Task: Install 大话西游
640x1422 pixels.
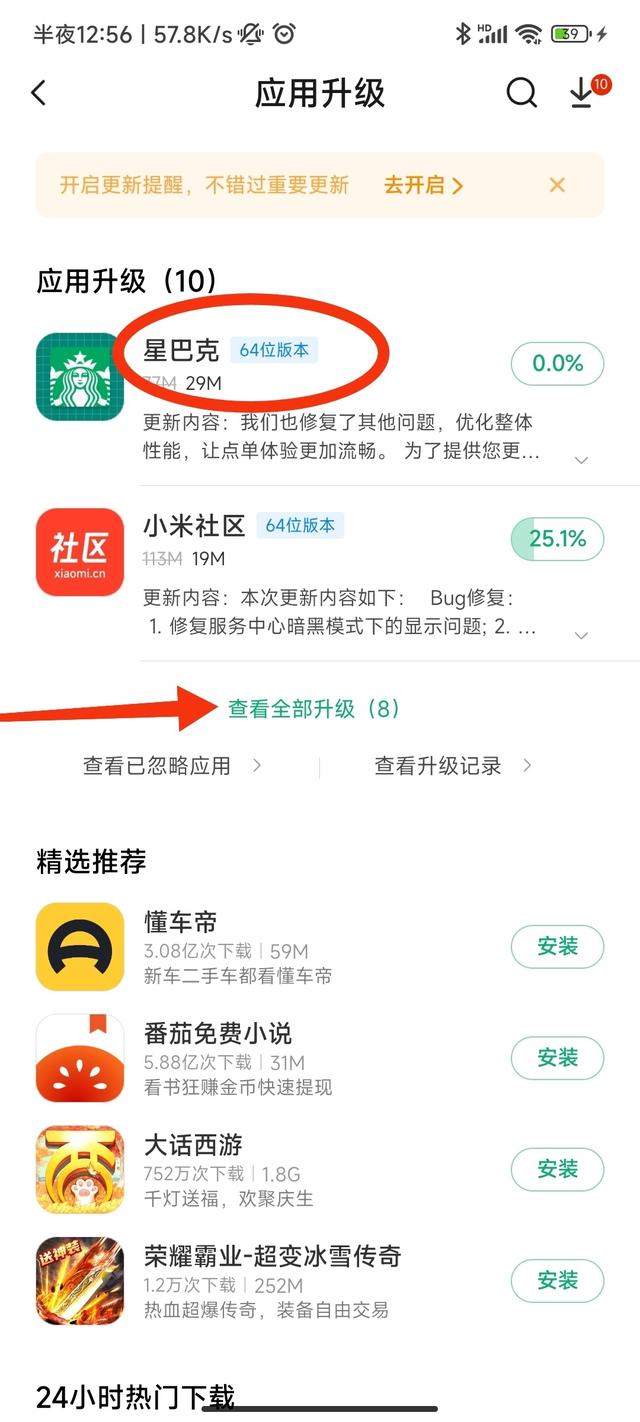Action: (557, 1169)
